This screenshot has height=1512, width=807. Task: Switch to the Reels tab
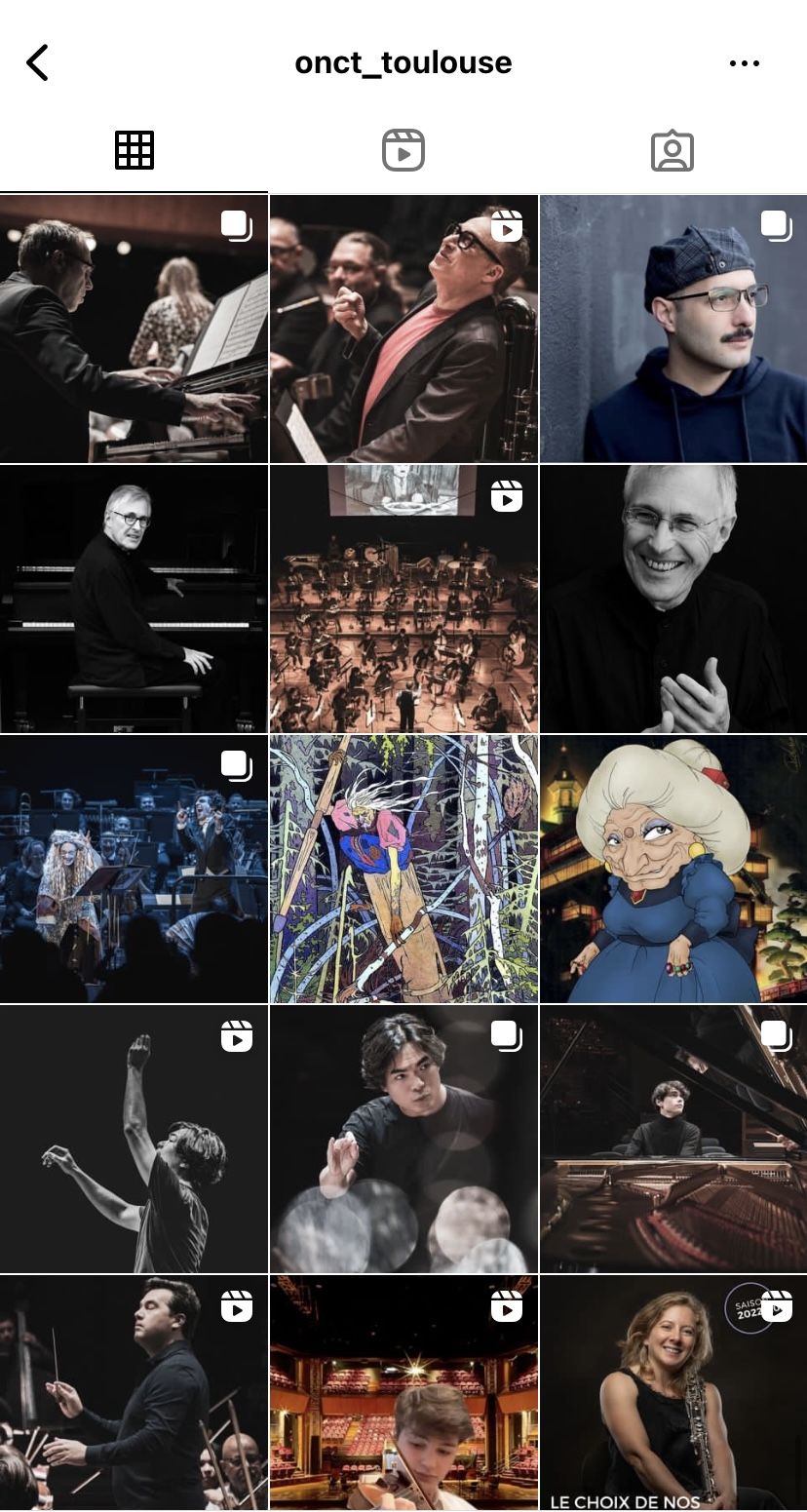click(x=403, y=151)
